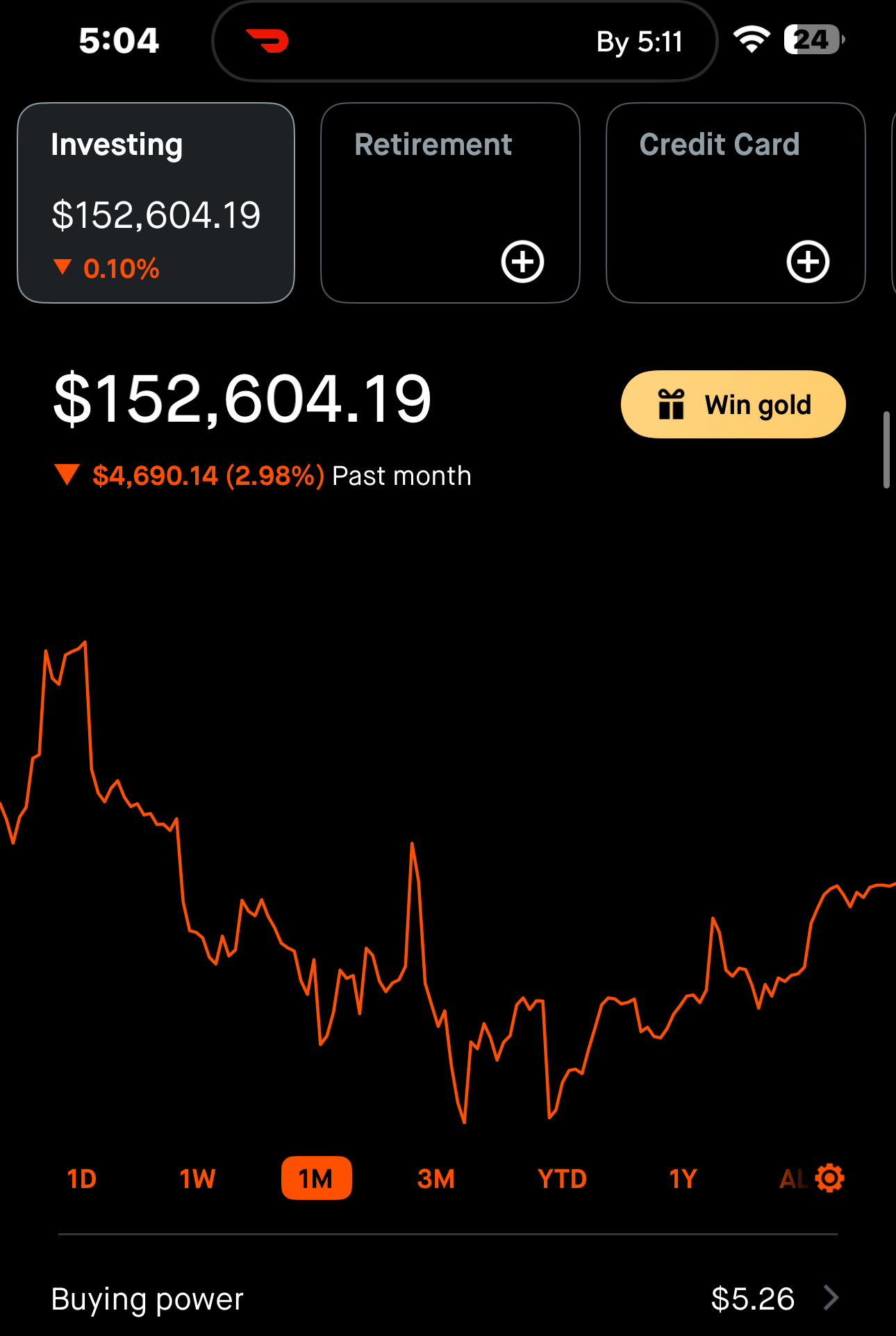This screenshot has height=1336, width=896.
Task: Switch chart to 1W range
Action: [197, 1178]
